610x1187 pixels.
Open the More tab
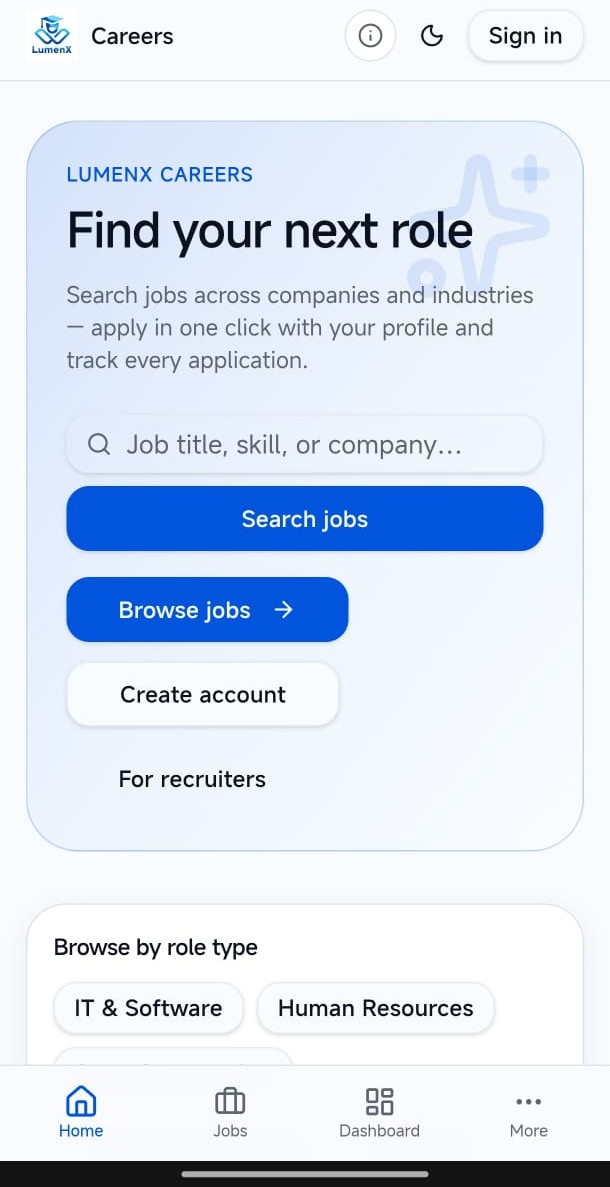[x=528, y=1113]
